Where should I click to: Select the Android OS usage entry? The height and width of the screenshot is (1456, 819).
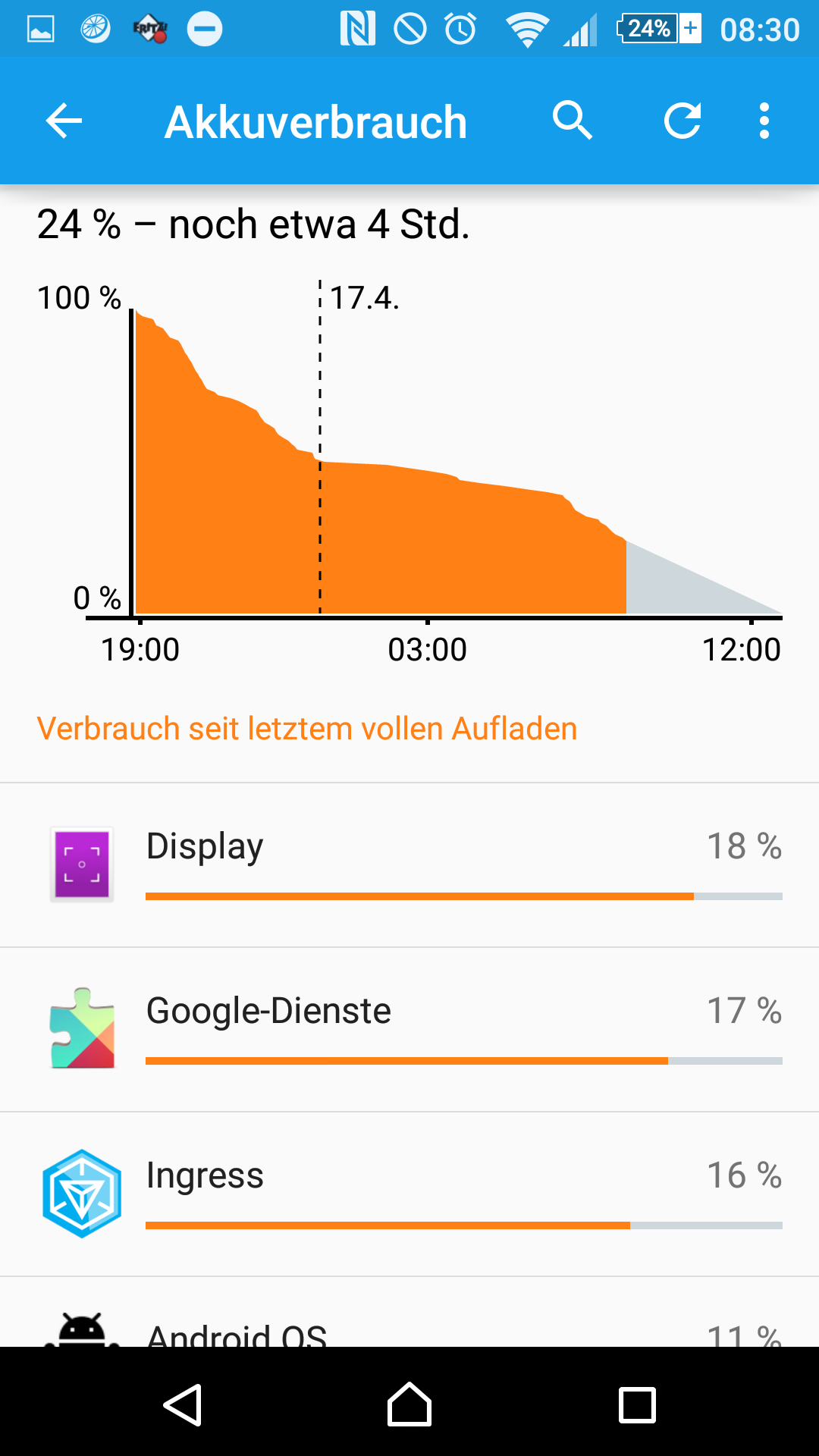(409, 1312)
